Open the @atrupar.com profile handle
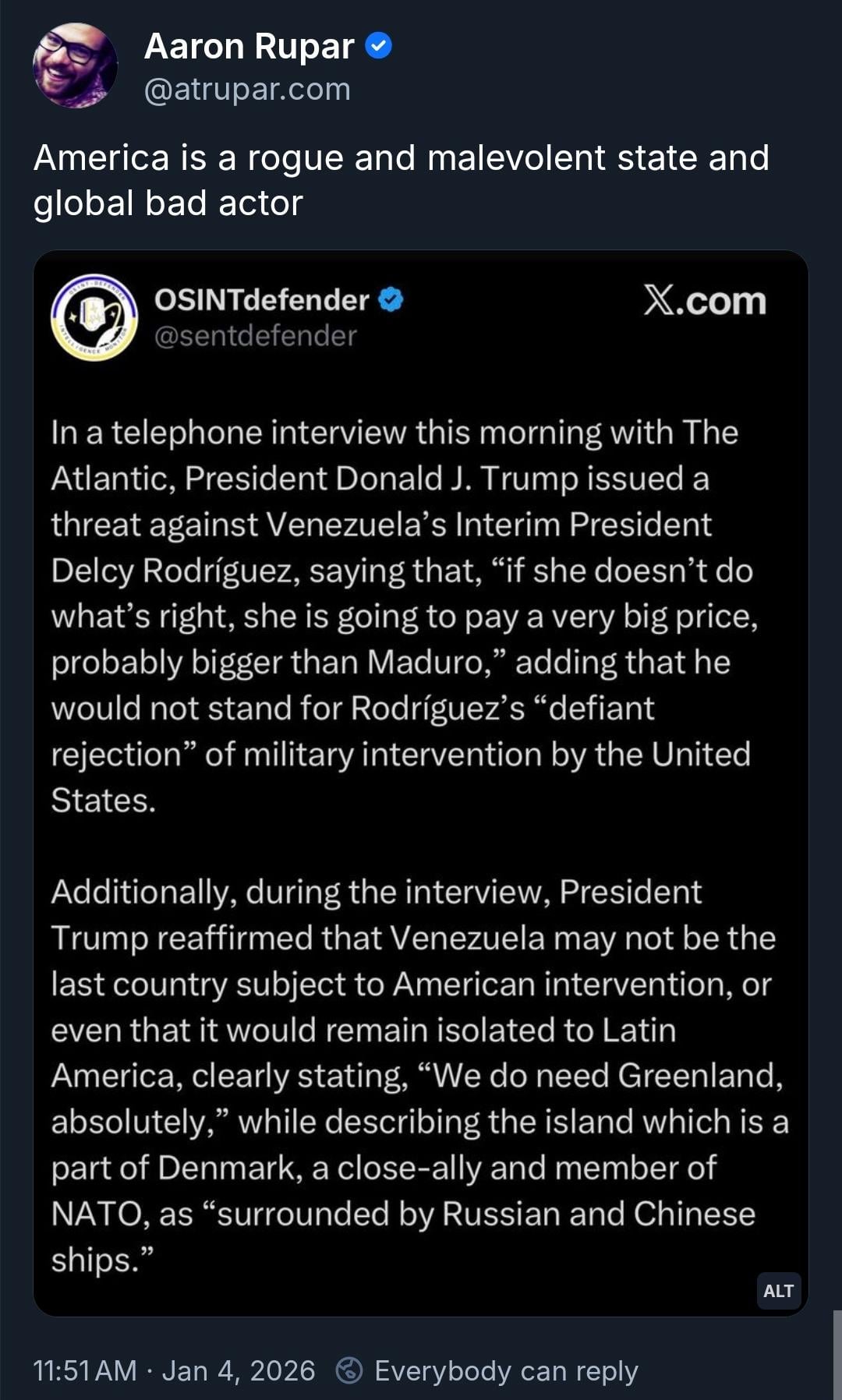This screenshot has width=842, height=1400. (x=247, y=90)
